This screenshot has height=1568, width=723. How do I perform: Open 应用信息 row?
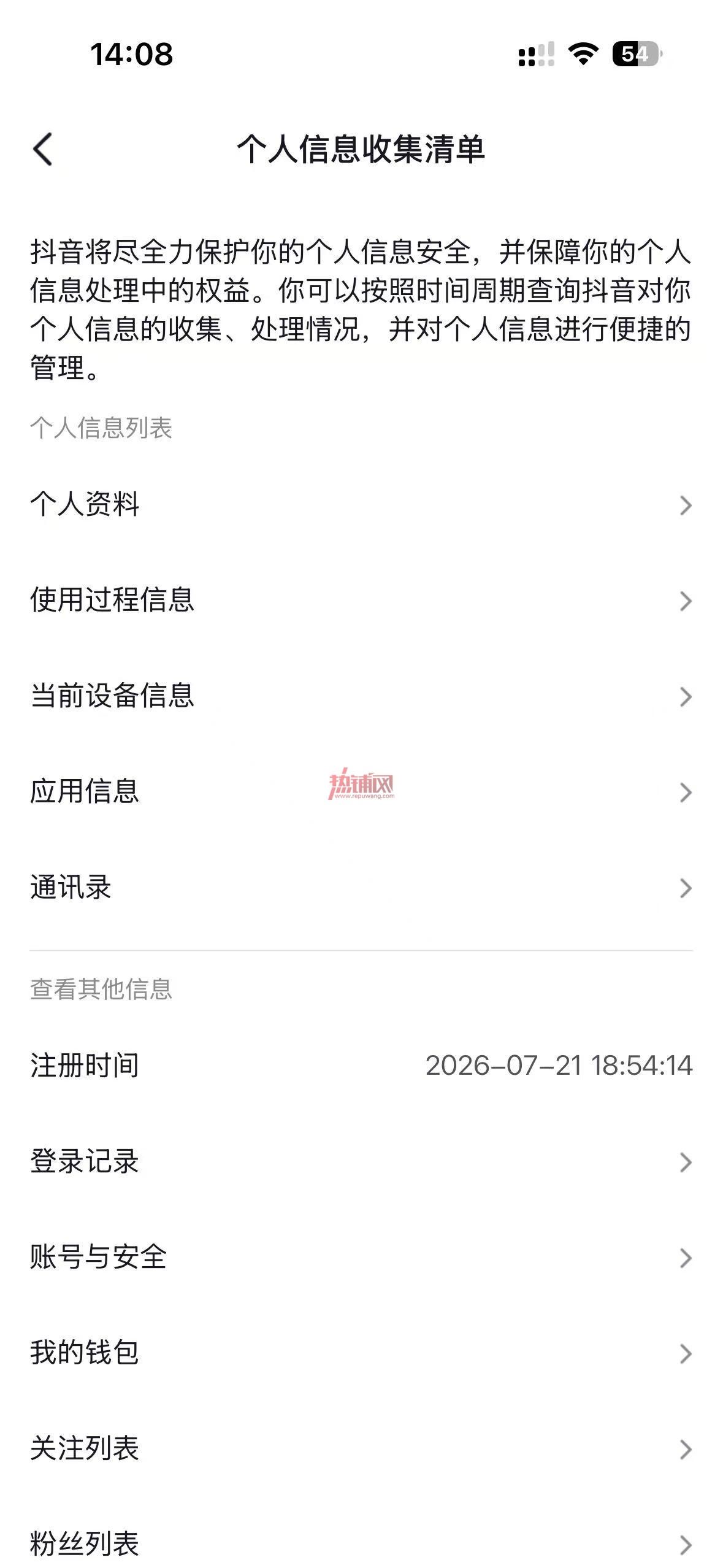click(x=361, y=792)
